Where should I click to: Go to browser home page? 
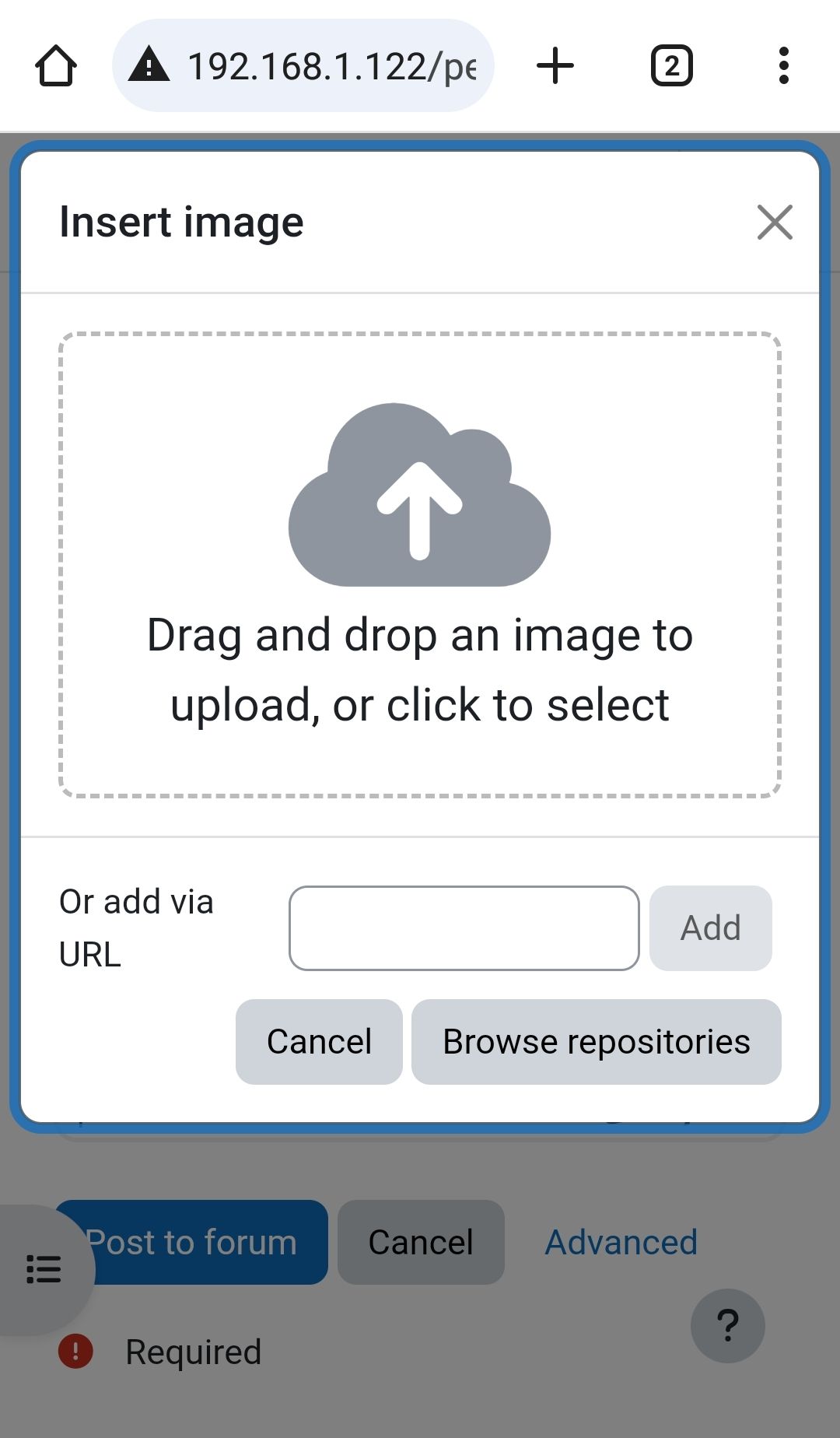click(x=56, y=65)
